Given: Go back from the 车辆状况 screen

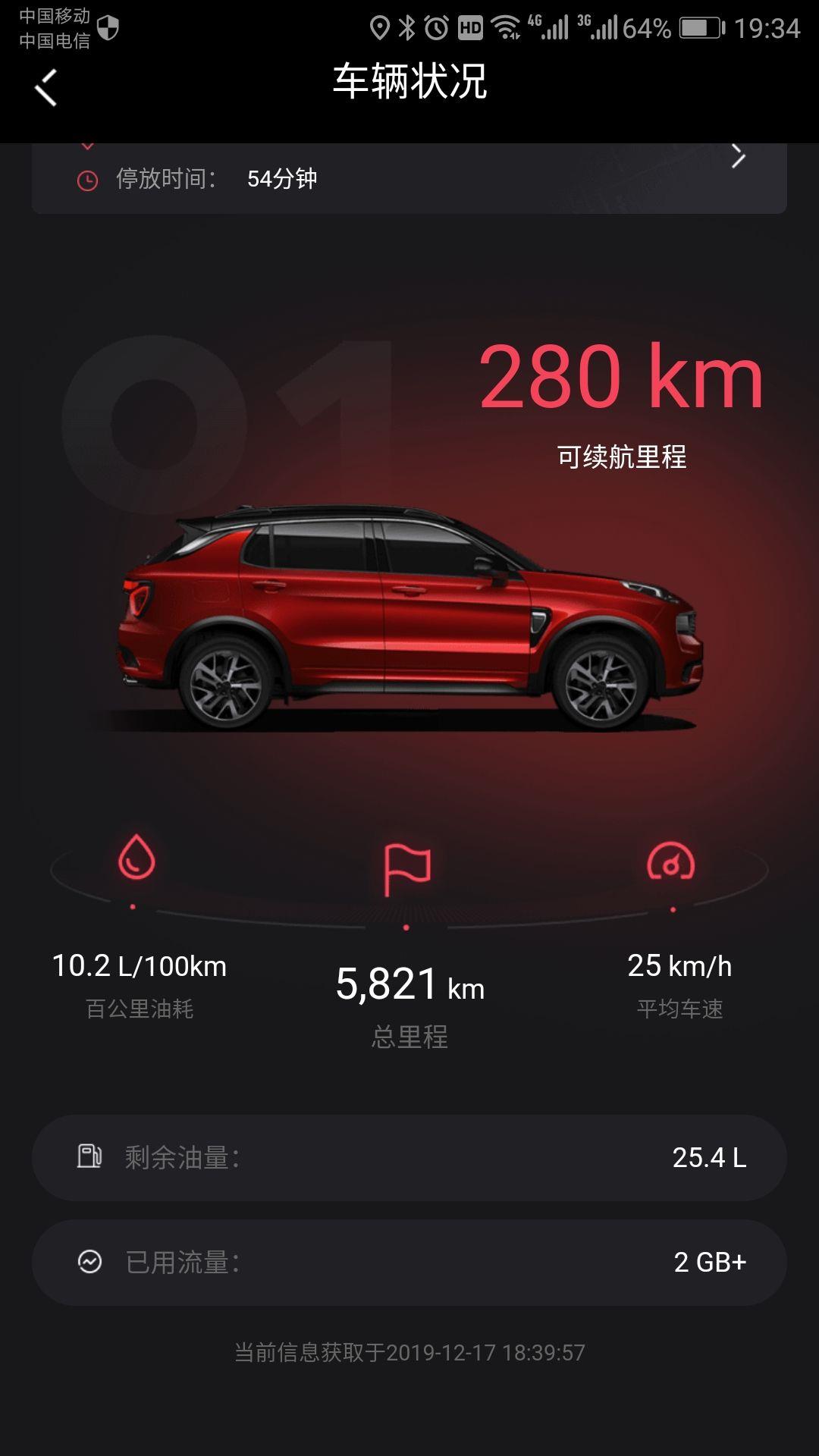Looking at the screenshot, I should pos(46,87).
